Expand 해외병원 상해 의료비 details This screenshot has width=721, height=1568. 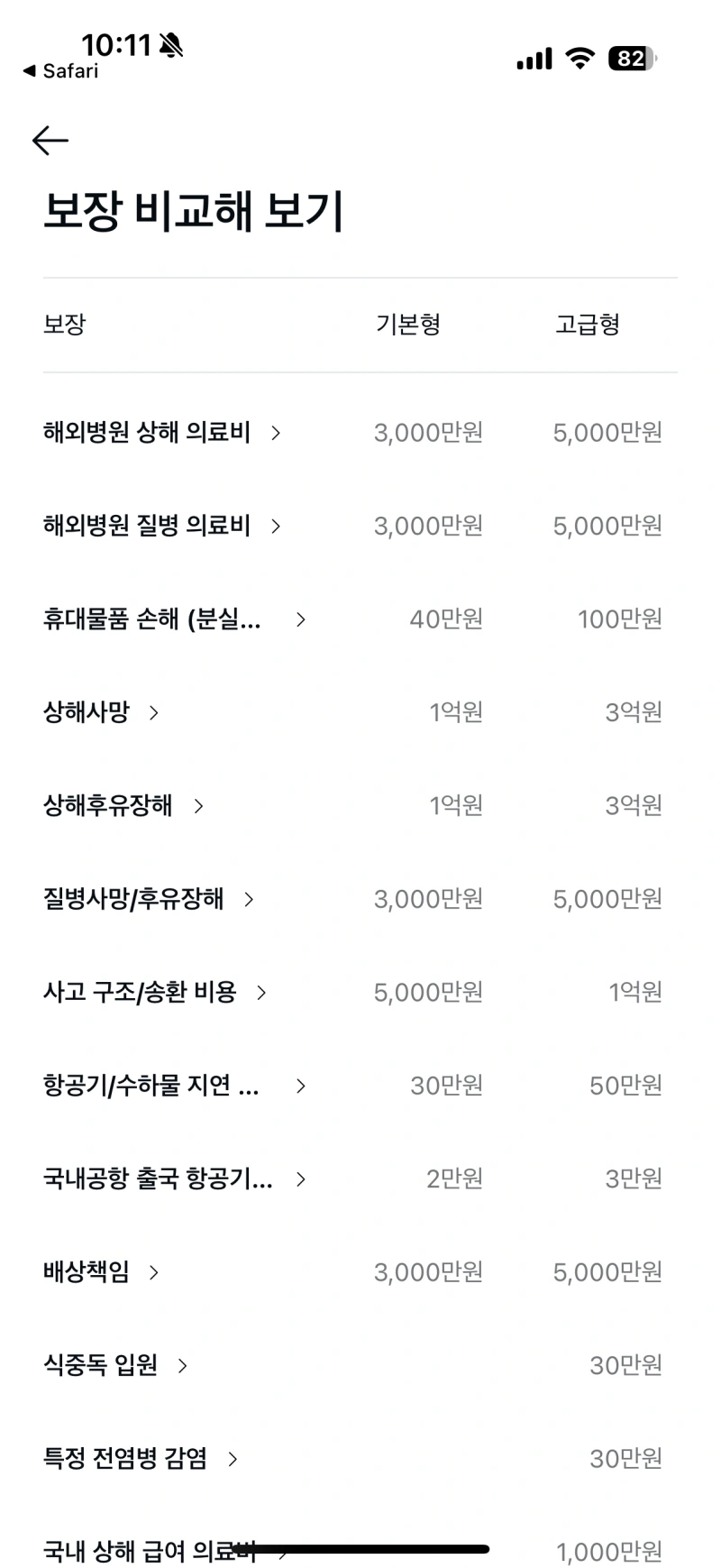[165, 433]
